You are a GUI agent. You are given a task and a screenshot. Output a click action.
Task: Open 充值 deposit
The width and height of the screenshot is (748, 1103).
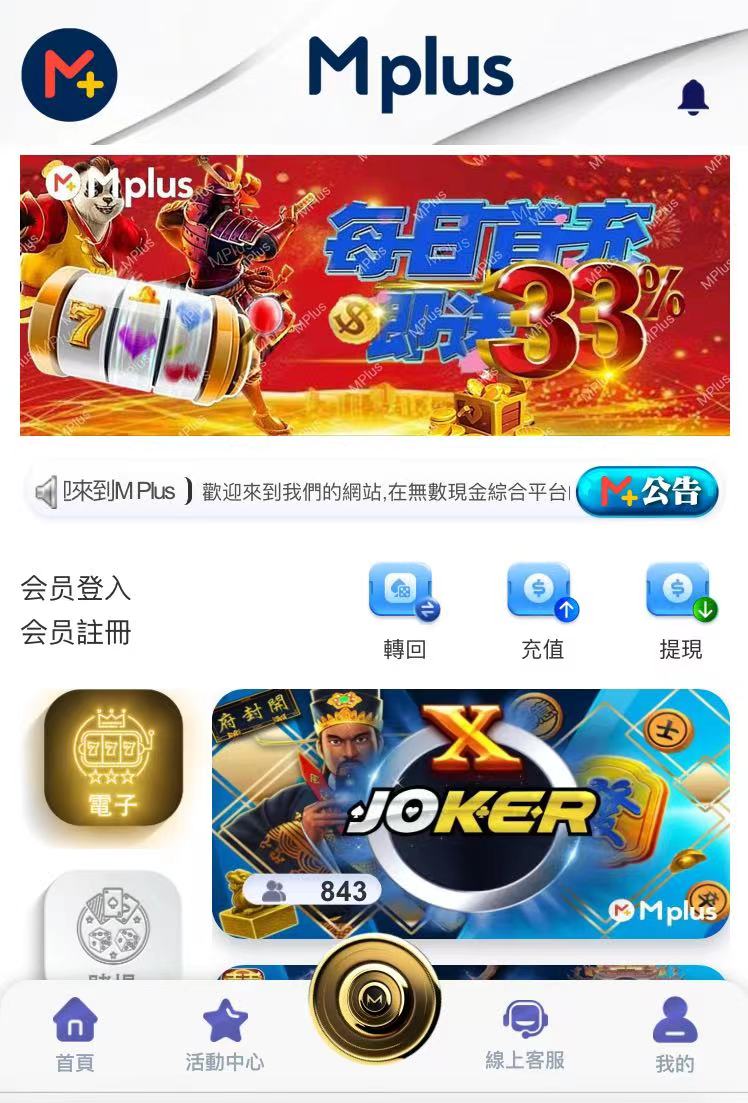(x=542, y=610)
